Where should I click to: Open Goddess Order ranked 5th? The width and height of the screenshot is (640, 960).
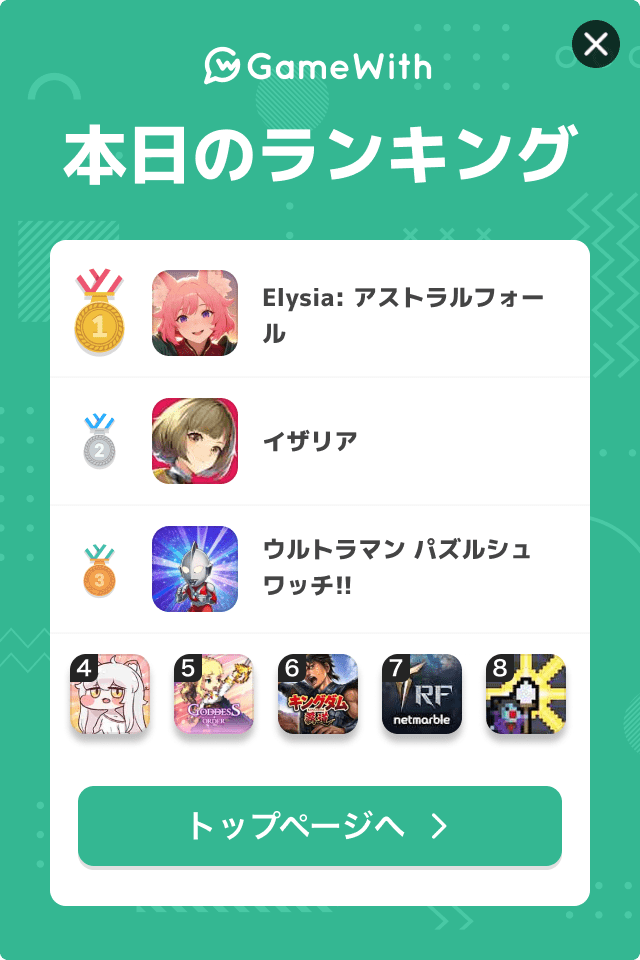[214, 695]
